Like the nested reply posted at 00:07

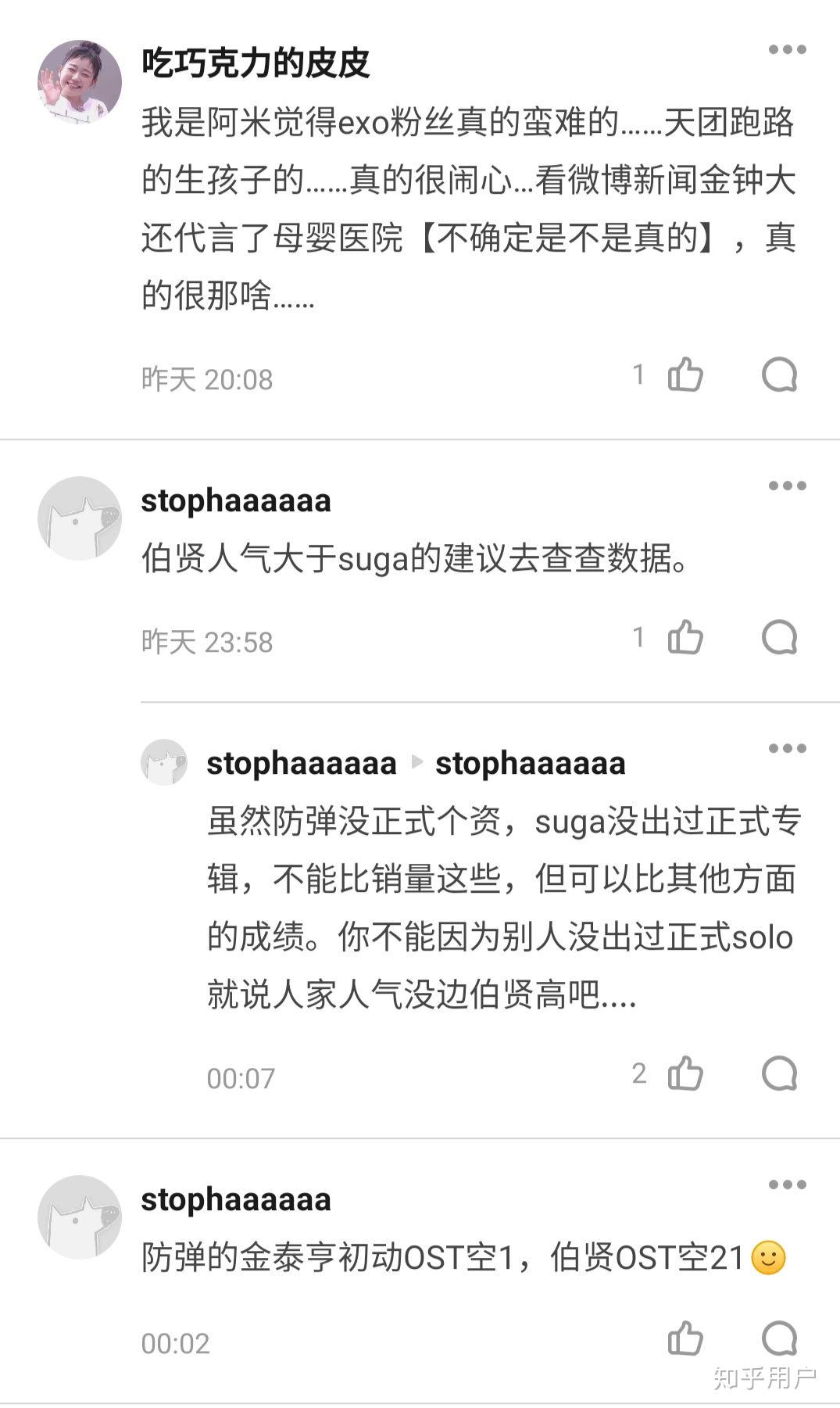(x=685, y=1074)
